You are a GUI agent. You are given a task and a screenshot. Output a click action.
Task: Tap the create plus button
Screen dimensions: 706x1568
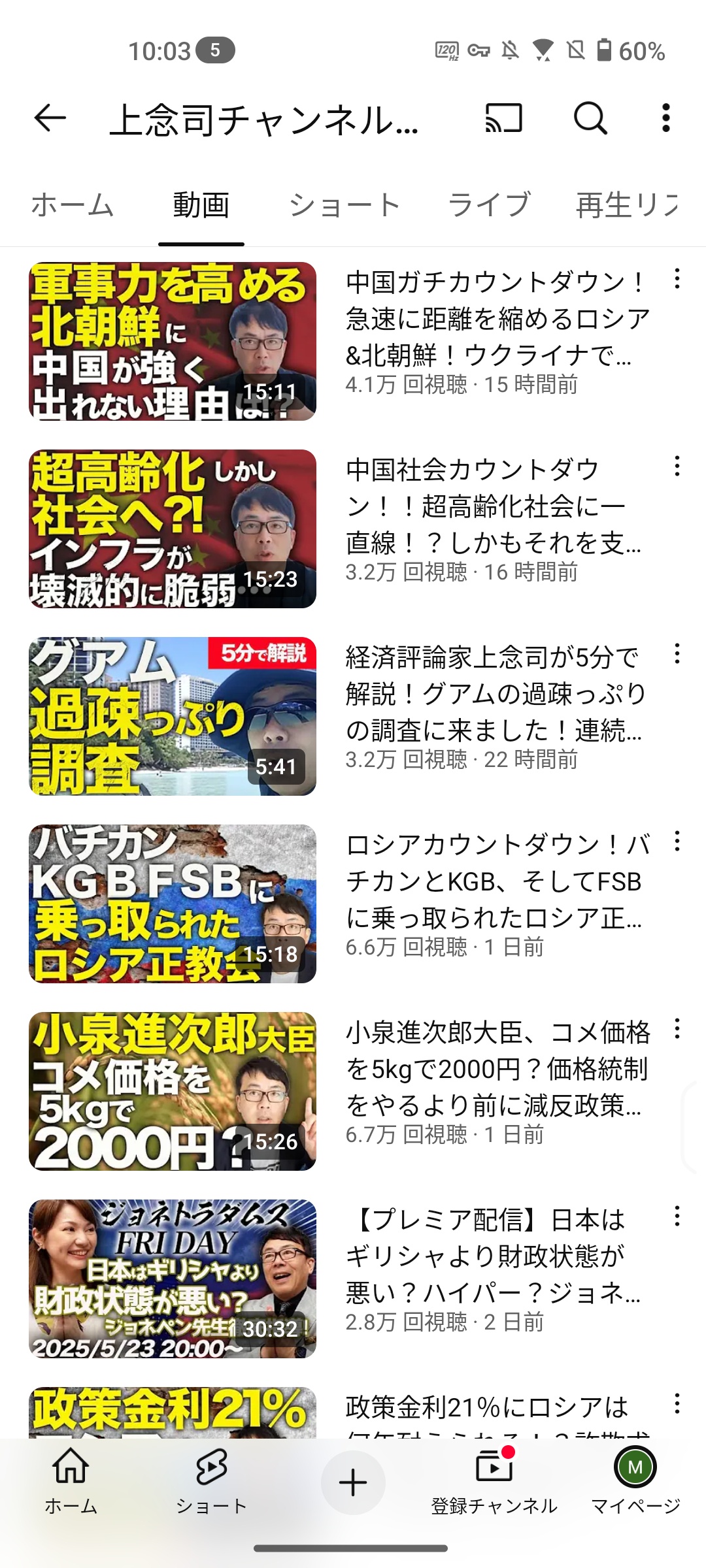[353, 1482]
